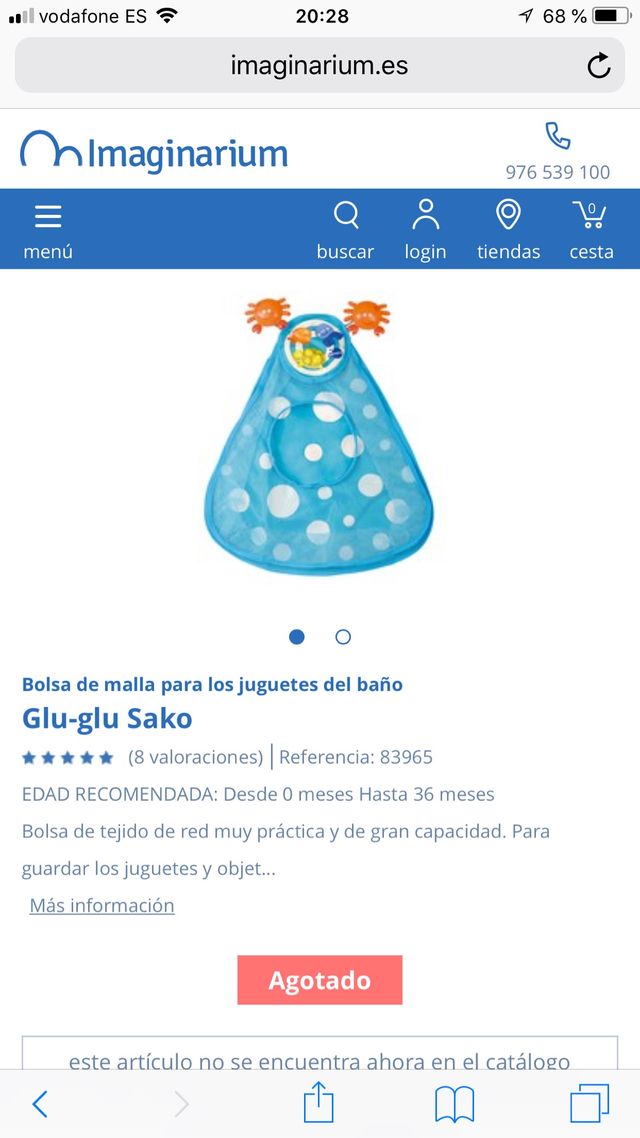
Task: Open the login account icon
Action: pos(425,229)
